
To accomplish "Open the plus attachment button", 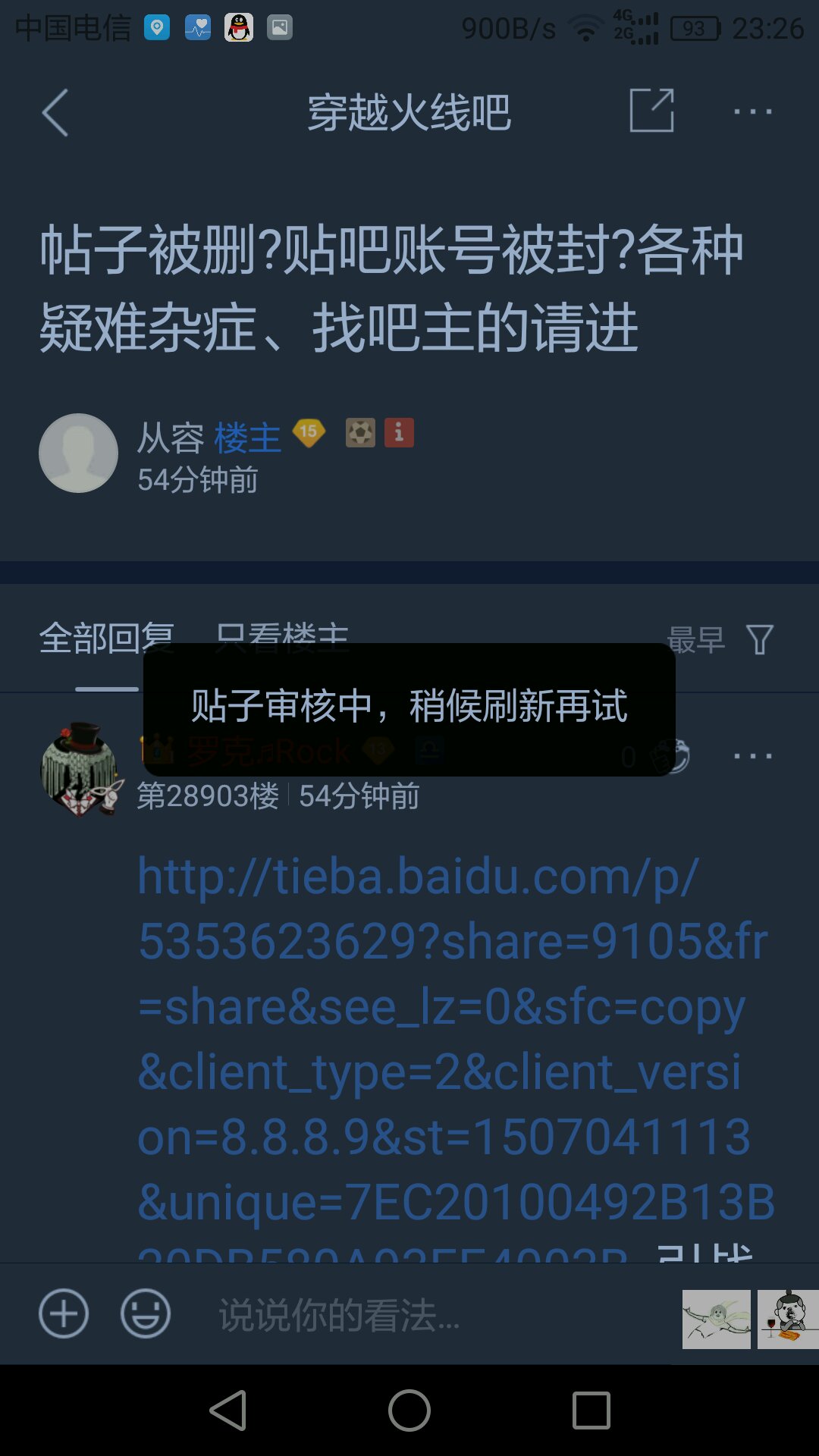I will 64,1313.
